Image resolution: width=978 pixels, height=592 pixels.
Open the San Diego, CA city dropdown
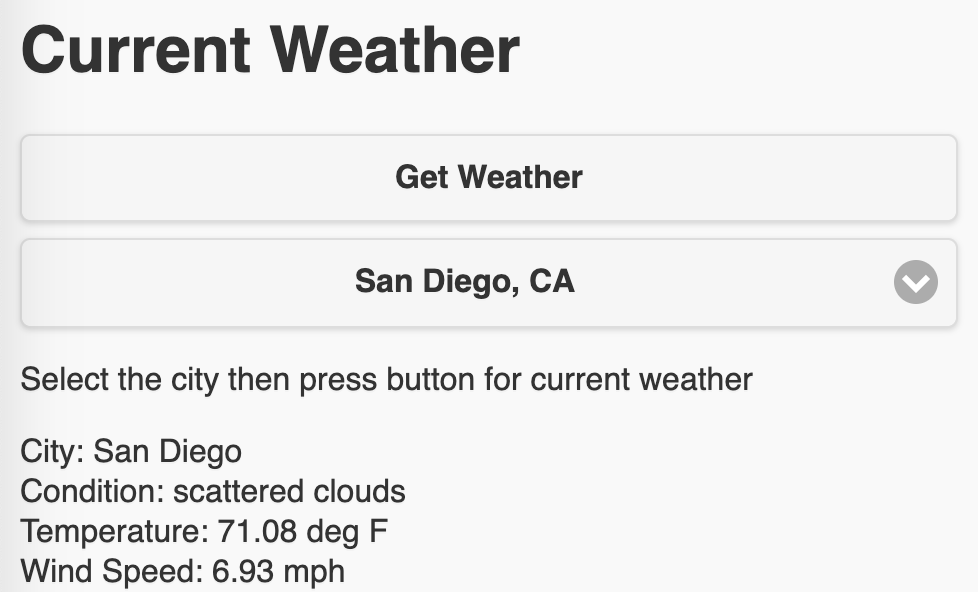[x=488, y=282]
